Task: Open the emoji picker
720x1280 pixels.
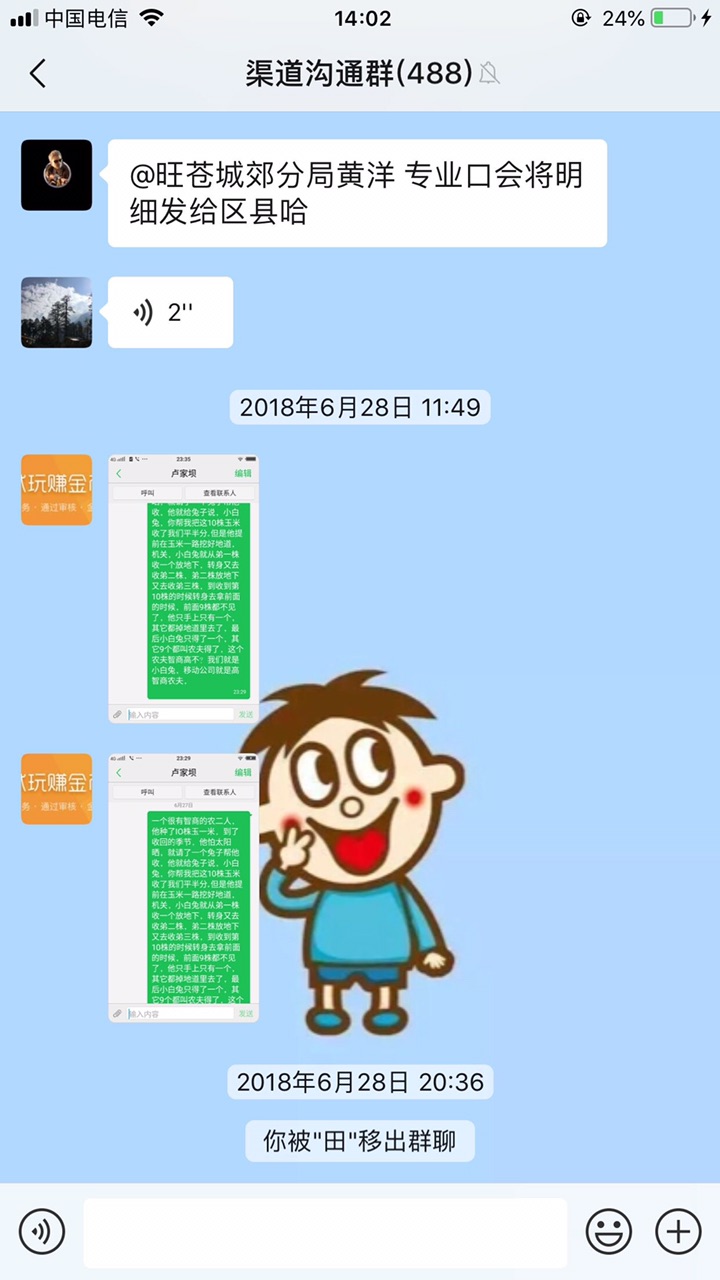Action: coord(608,1230)
